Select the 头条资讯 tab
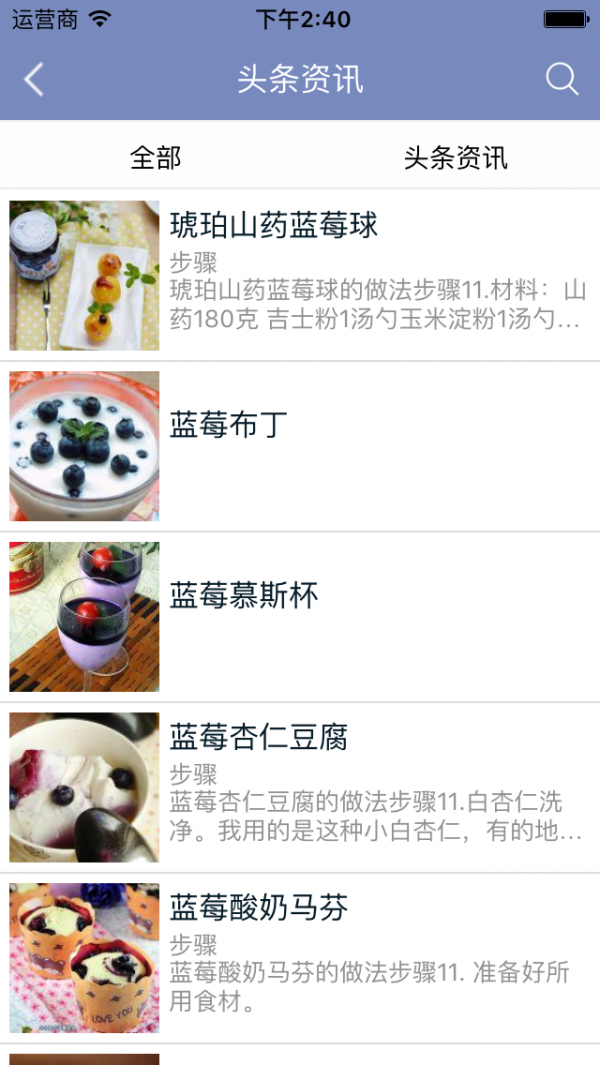 tap(455, 157)
